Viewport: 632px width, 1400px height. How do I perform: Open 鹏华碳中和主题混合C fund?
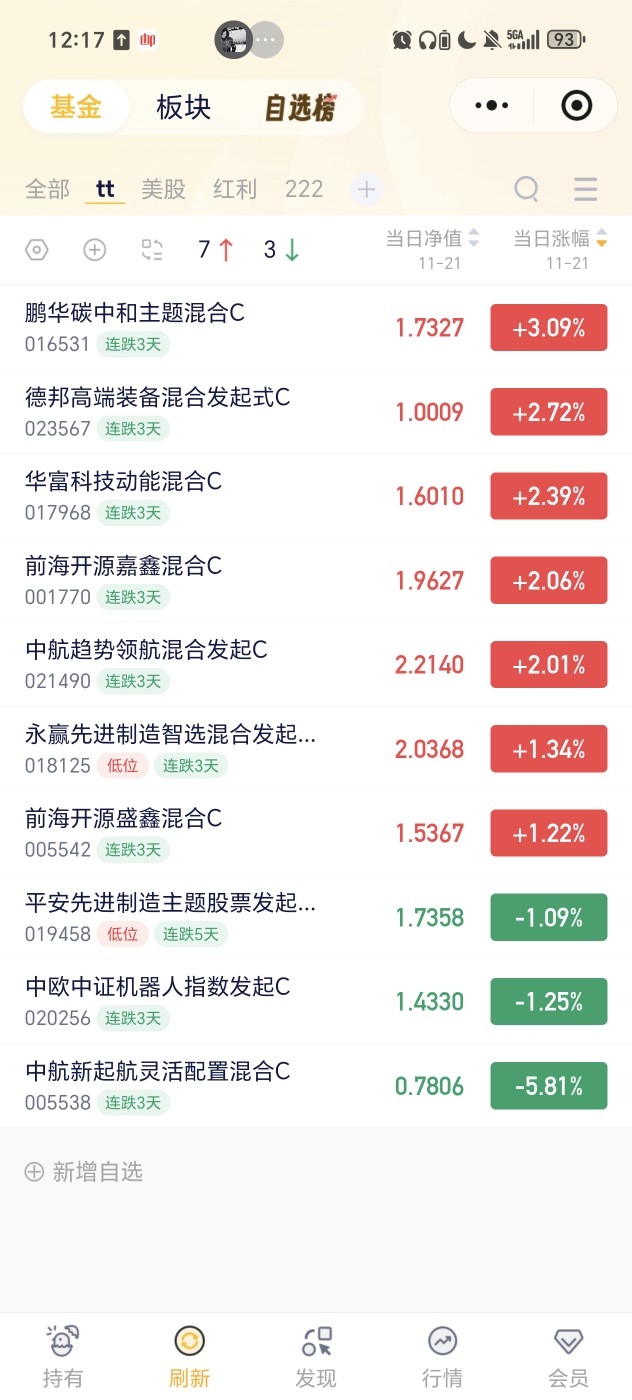pos(135,313)
